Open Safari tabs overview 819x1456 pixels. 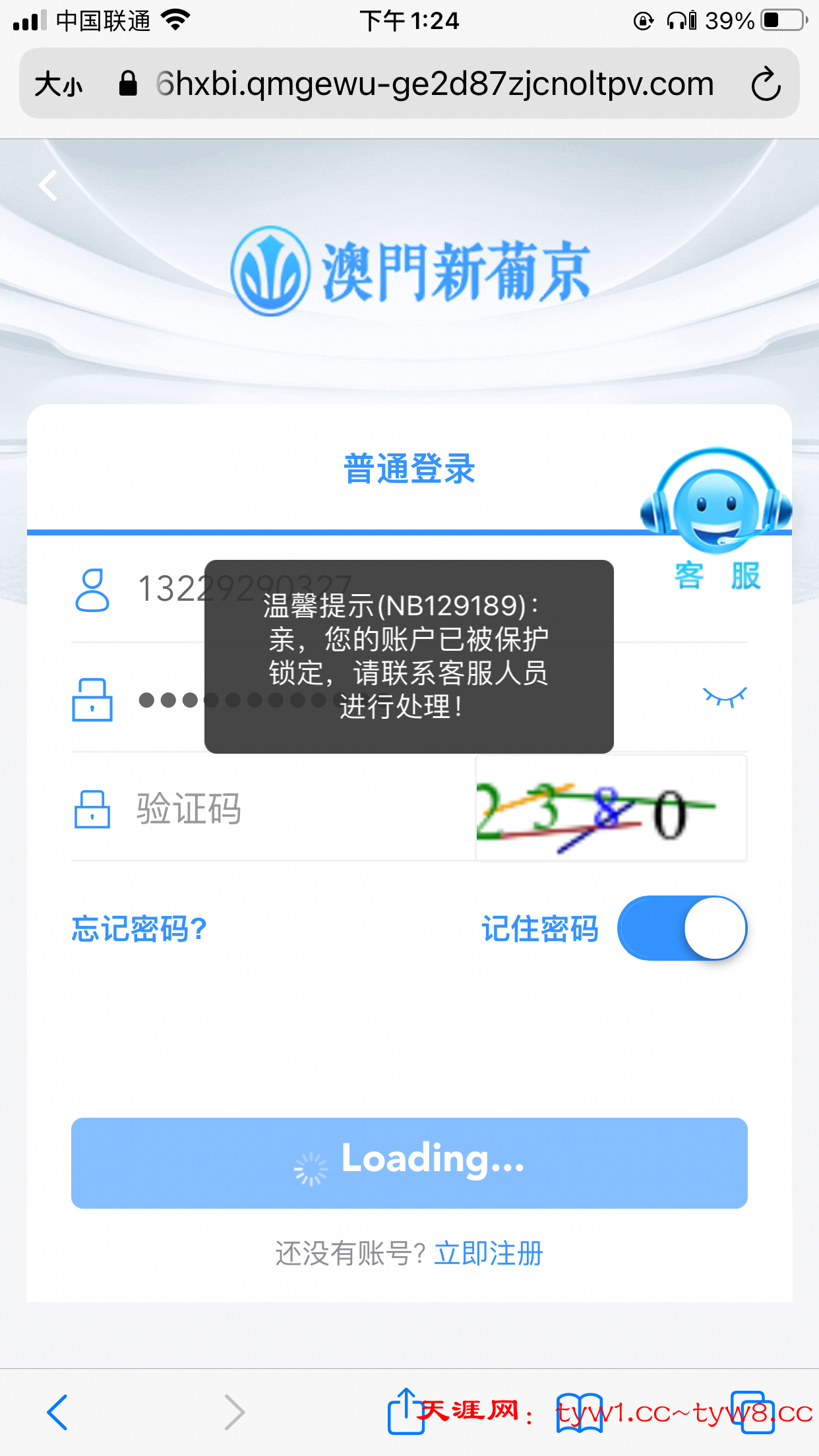[752, 1412]
